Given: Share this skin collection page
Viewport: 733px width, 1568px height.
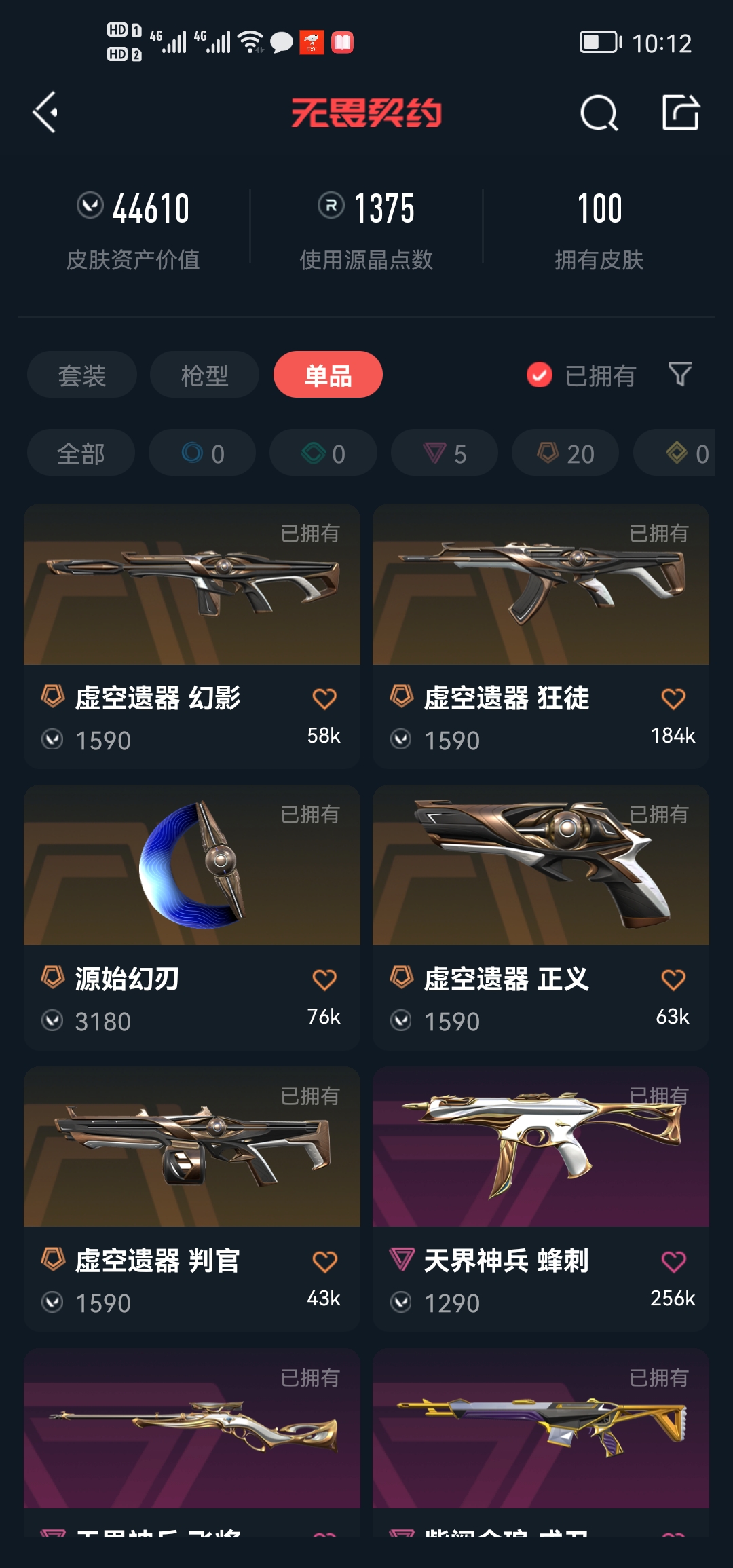Looking at the screenshot, I should [x=681, y=113].
